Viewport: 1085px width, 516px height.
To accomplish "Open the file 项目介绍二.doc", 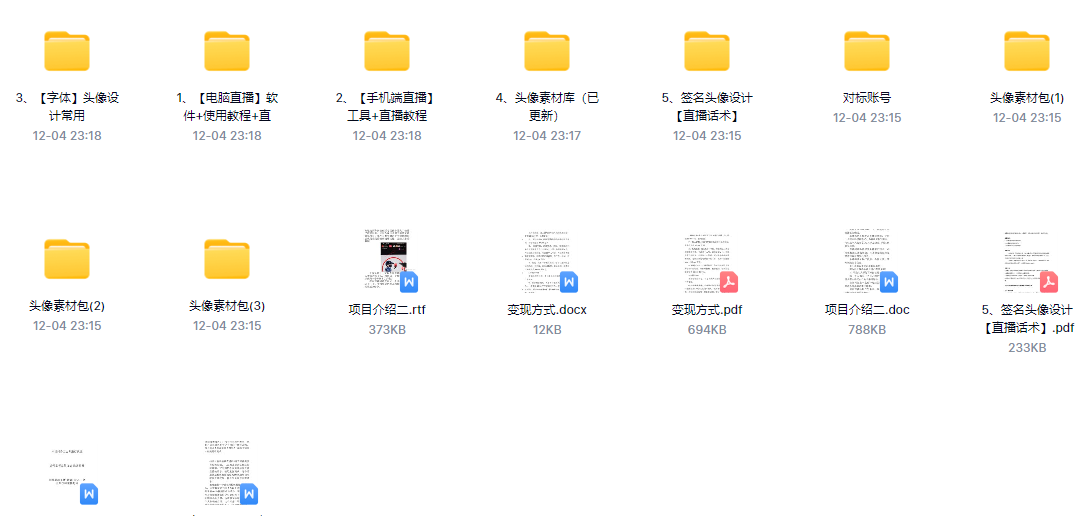I will tap(867, 260).
